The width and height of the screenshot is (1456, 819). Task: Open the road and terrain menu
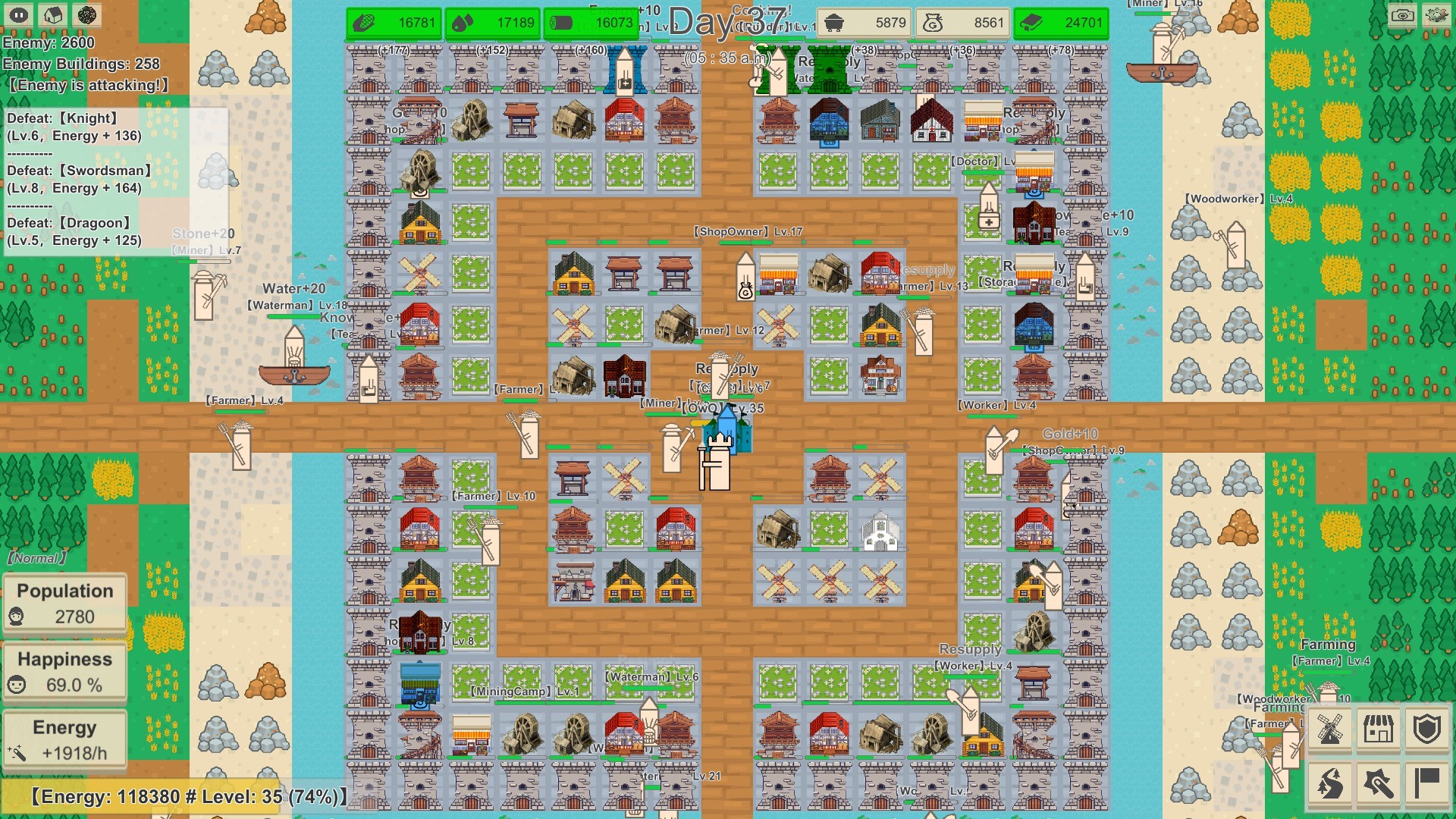click(x=1329, y=782)
